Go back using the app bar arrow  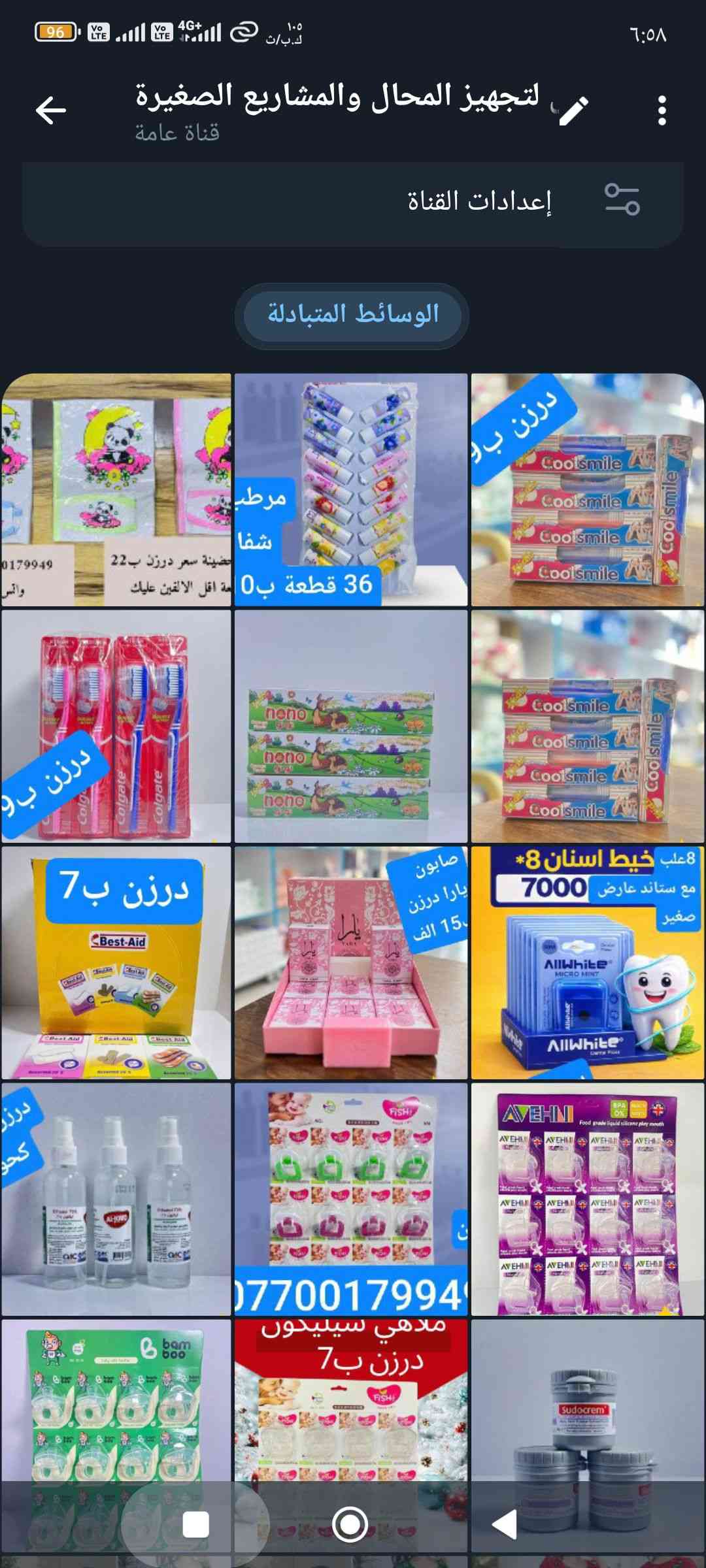[x=51, y=110]
